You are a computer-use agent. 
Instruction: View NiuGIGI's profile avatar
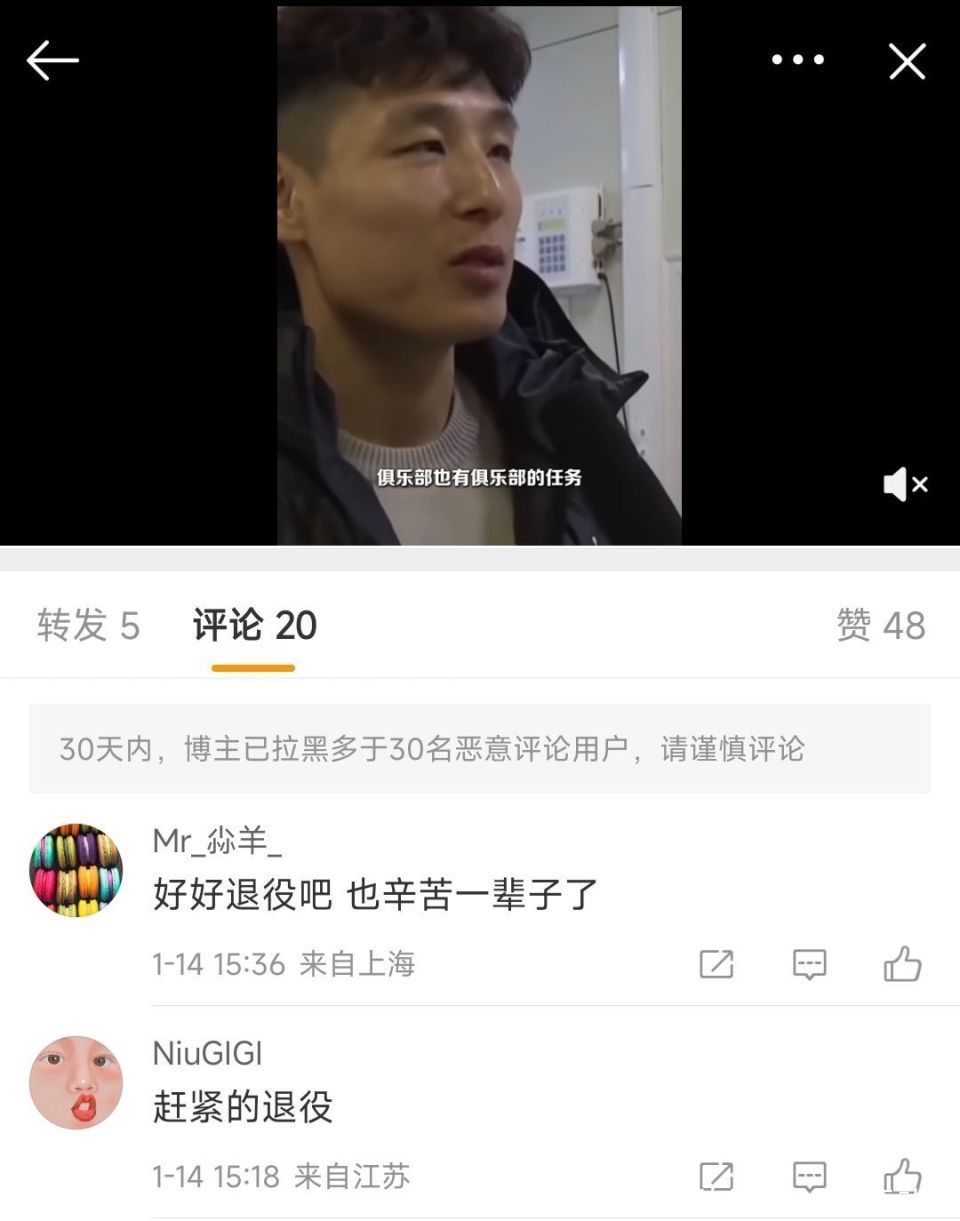tap(76, 1082)
